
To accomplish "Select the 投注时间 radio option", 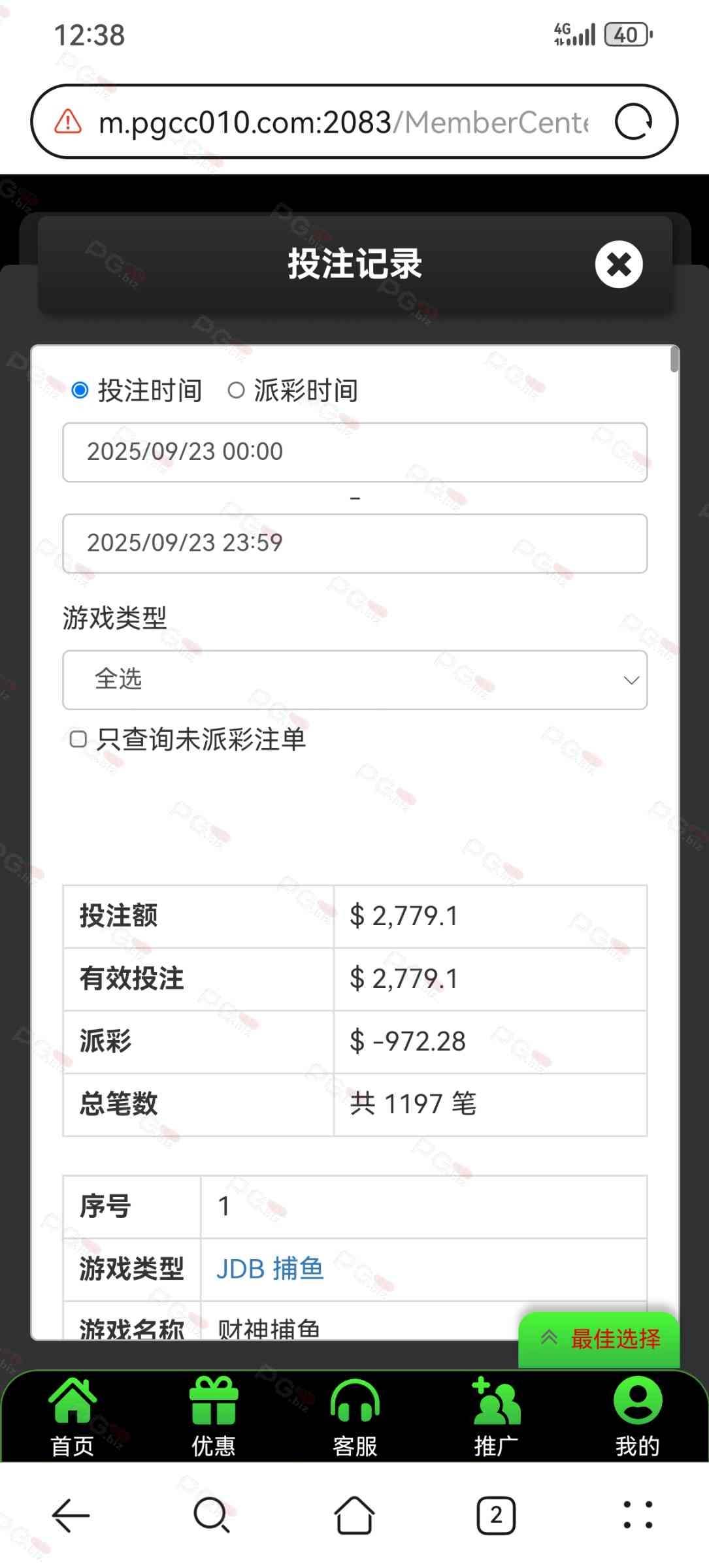I will point(80,391).
